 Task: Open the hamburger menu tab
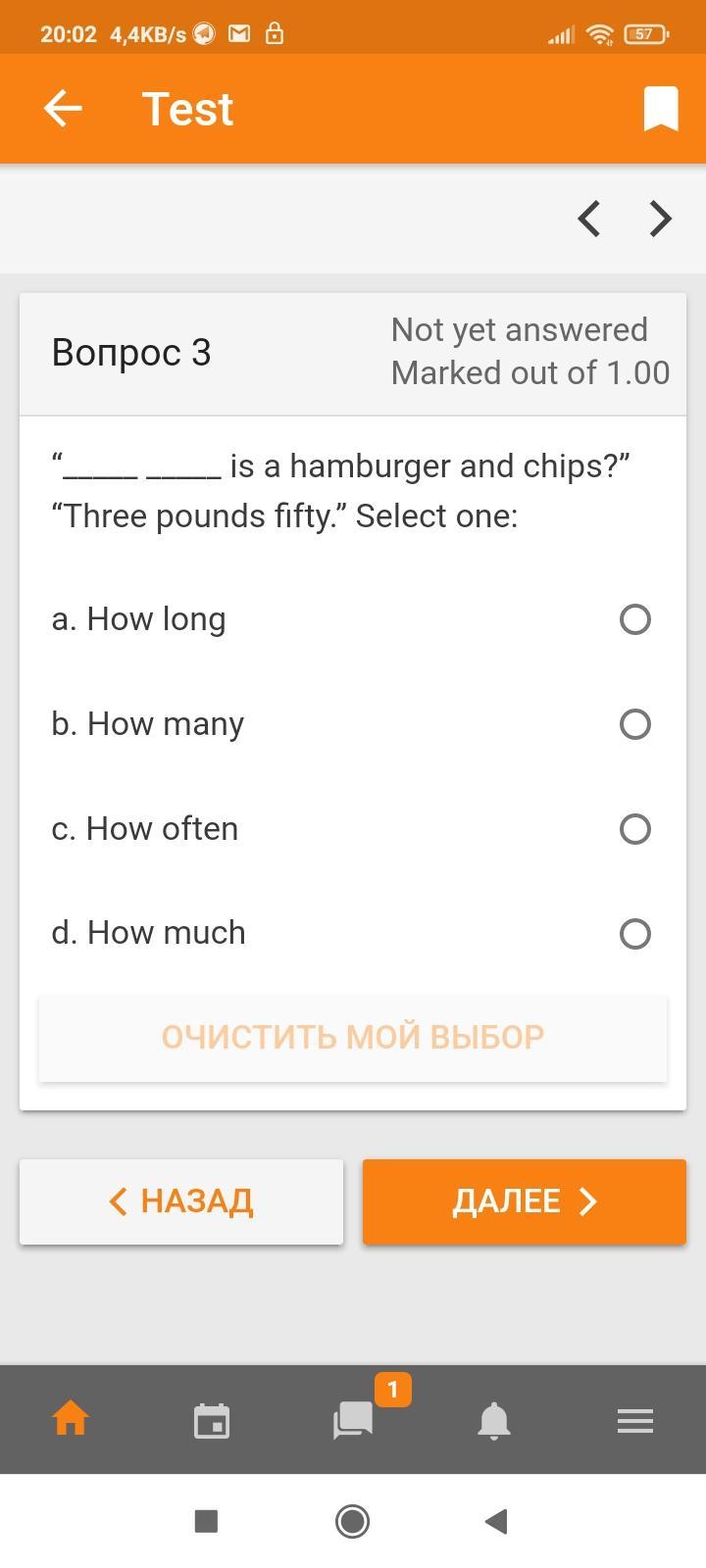coord(635,1420)
